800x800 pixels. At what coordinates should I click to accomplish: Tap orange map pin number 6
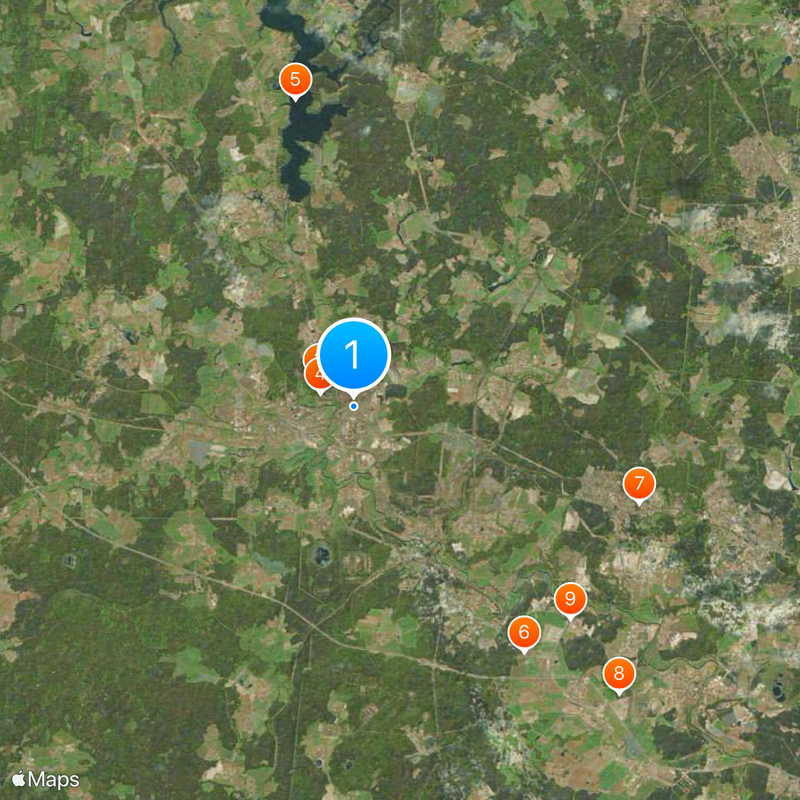[x=524, y=632]
